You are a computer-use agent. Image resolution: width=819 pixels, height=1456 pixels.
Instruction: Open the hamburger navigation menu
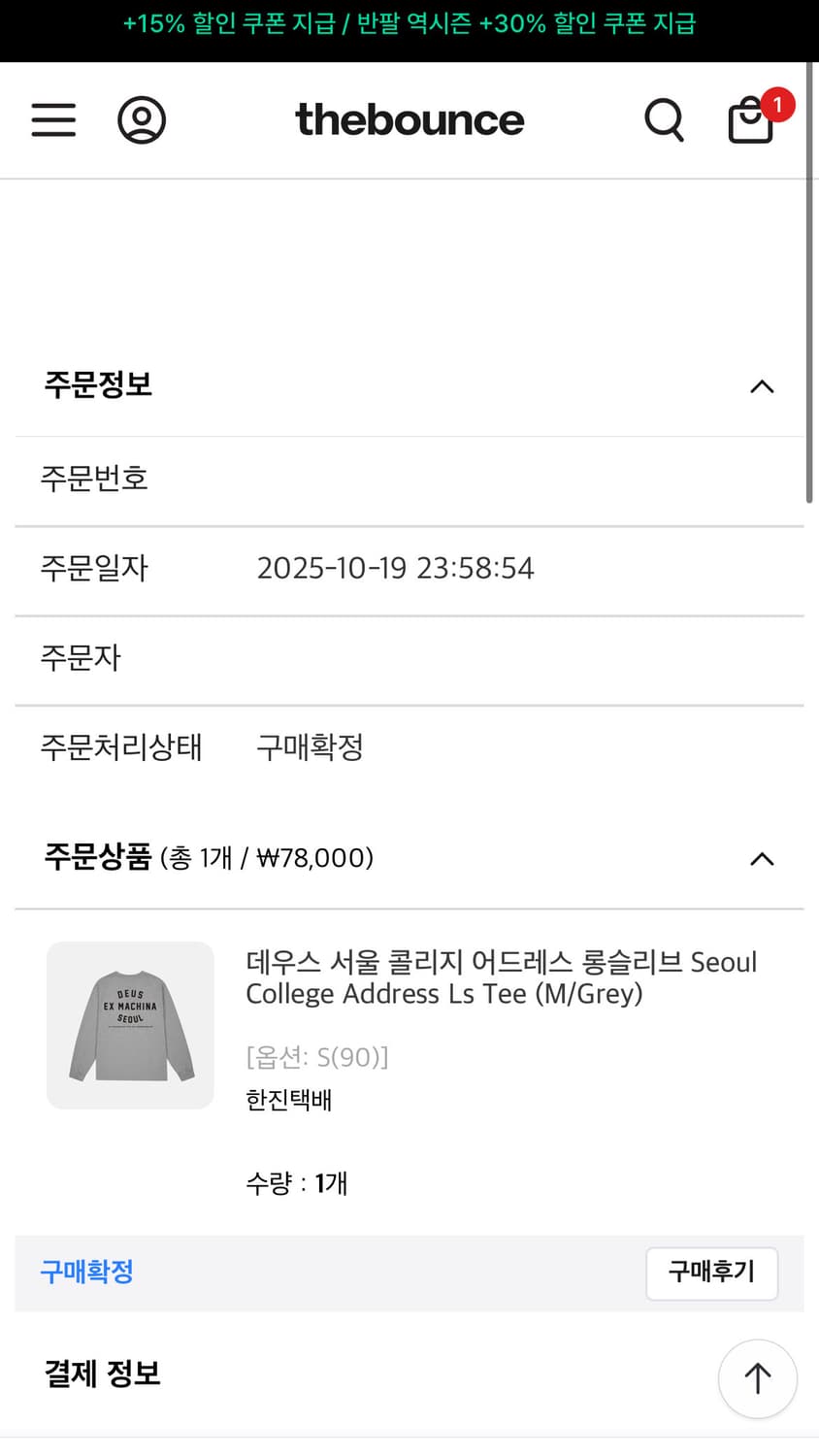point(53,119)
